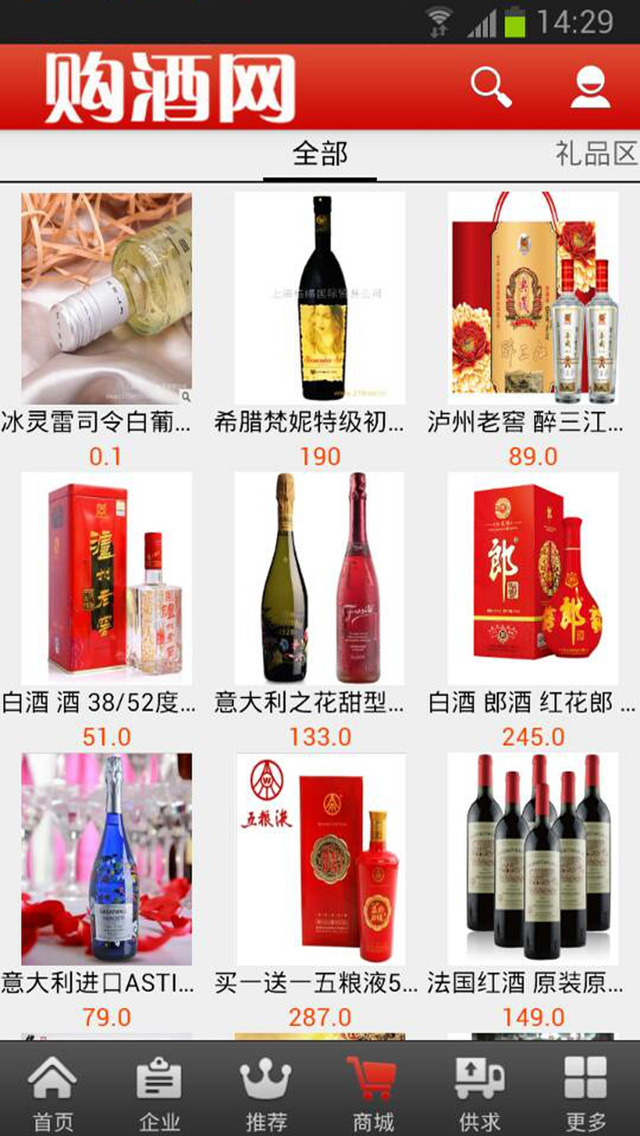Viewport: 640px width, 1136px height.
Task: Open the 推荐 recommendations tab
Action: pos(266,1092)
